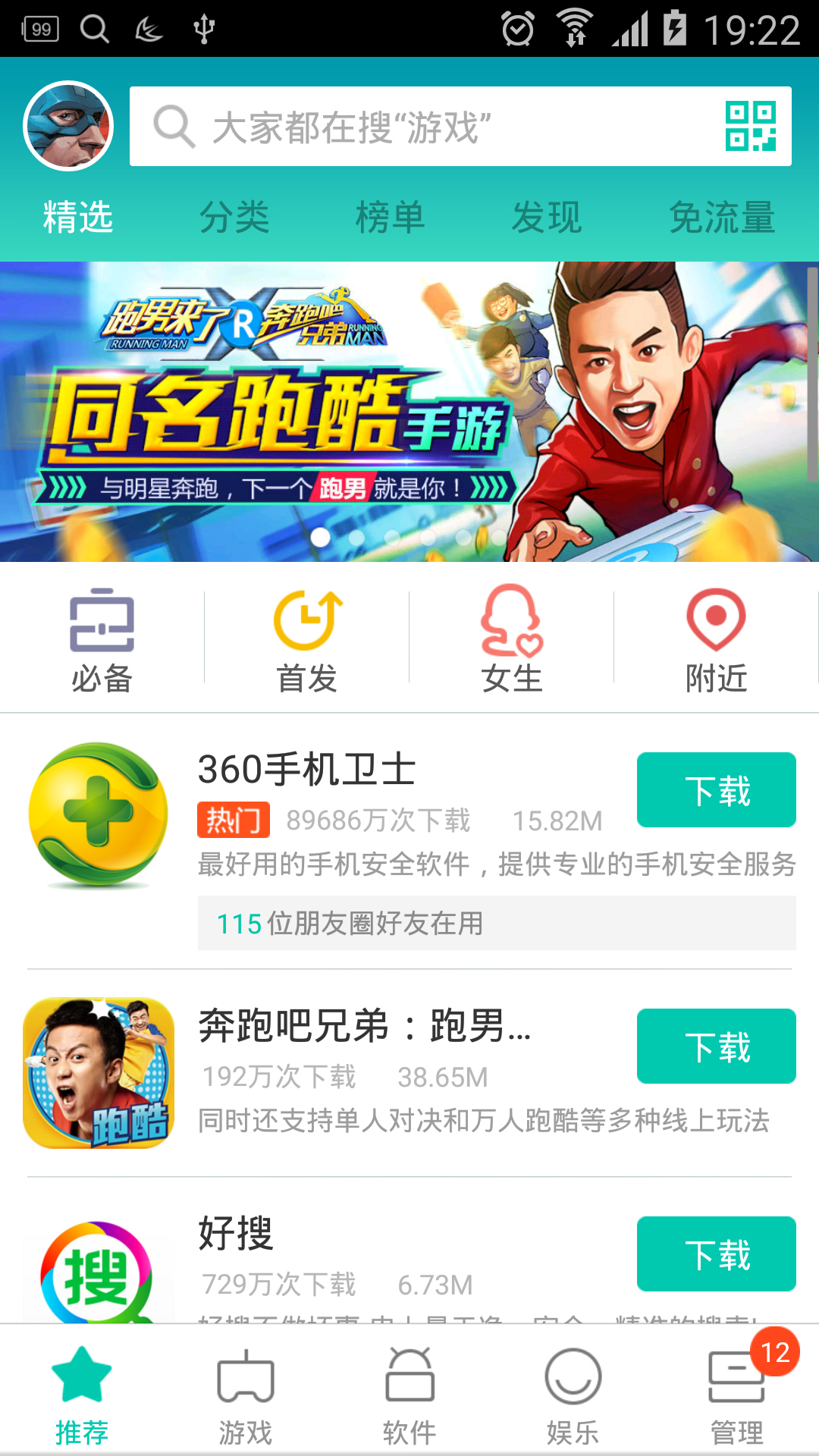Switch to the 免流量 tab
Viewport: 819px width, 1456px height.
click(721, 218)
